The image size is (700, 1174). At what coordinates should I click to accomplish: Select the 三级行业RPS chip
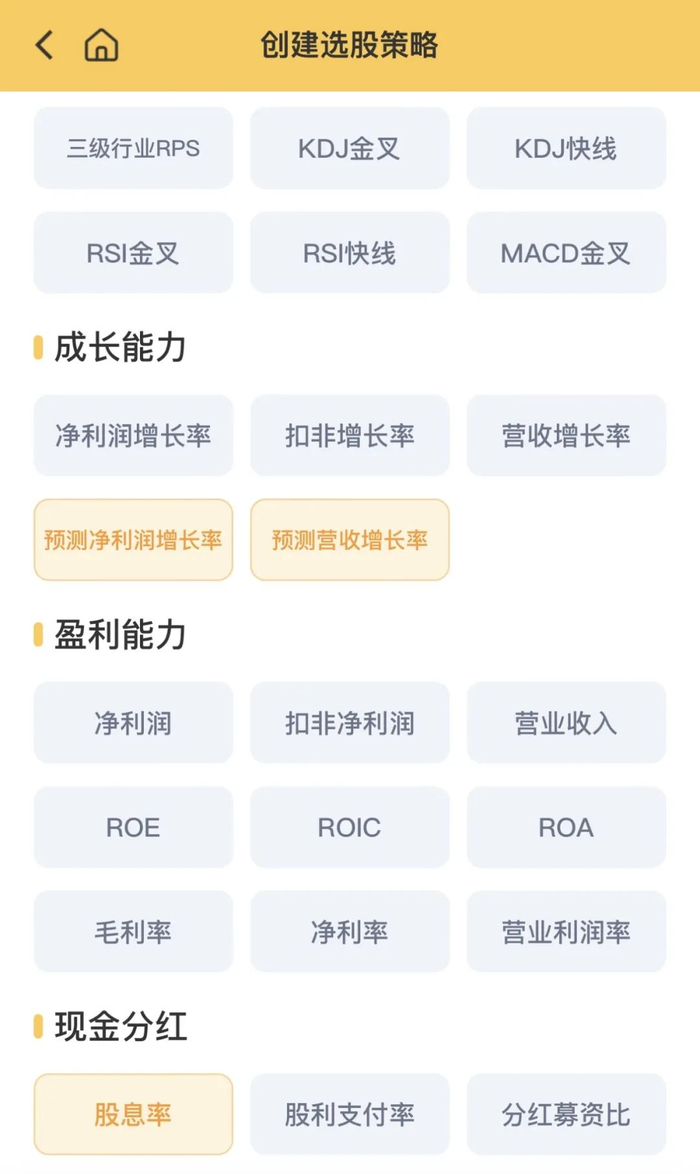(x=133, y=149)
